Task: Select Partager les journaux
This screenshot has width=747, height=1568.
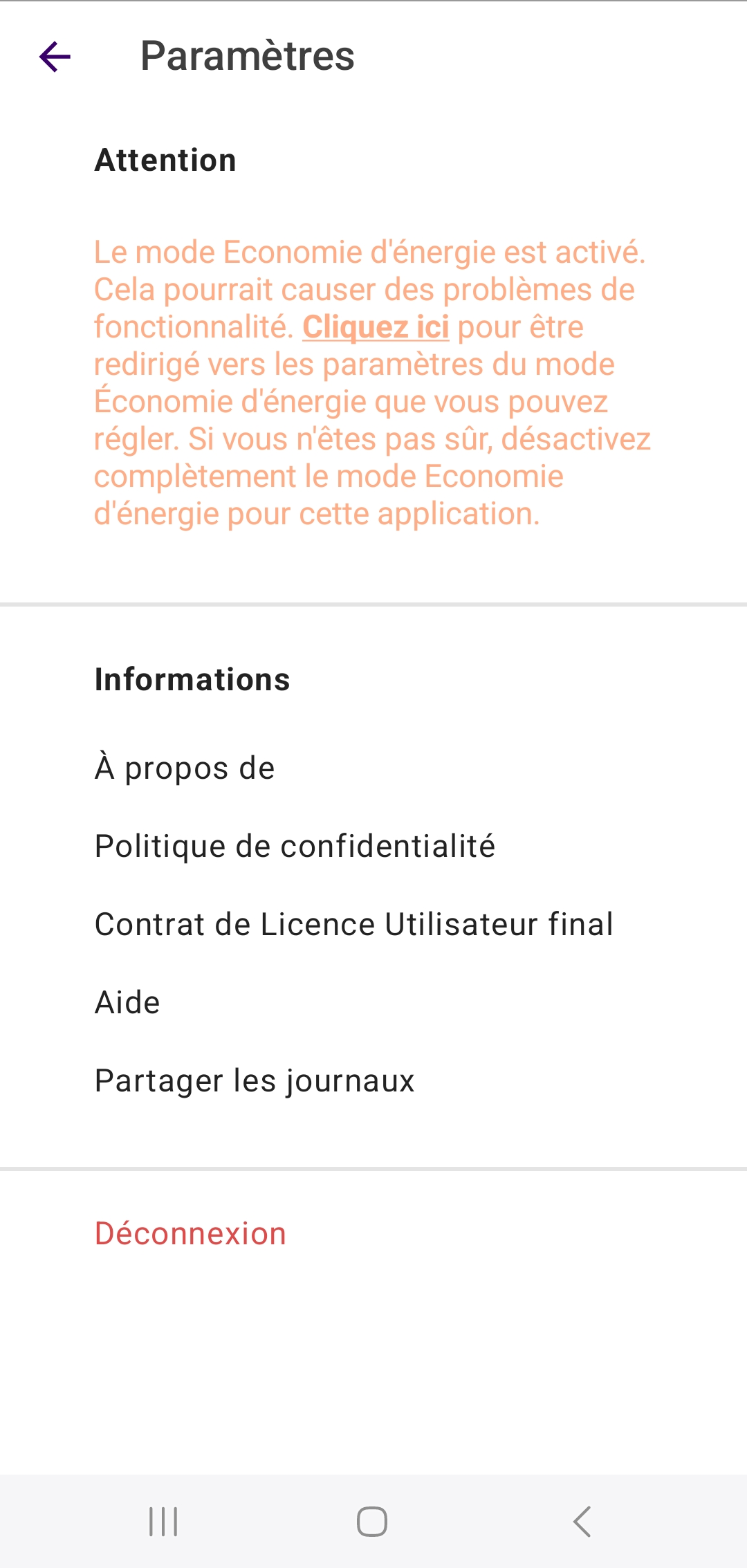Action: pyautogui.click(x=255, y=1081)
